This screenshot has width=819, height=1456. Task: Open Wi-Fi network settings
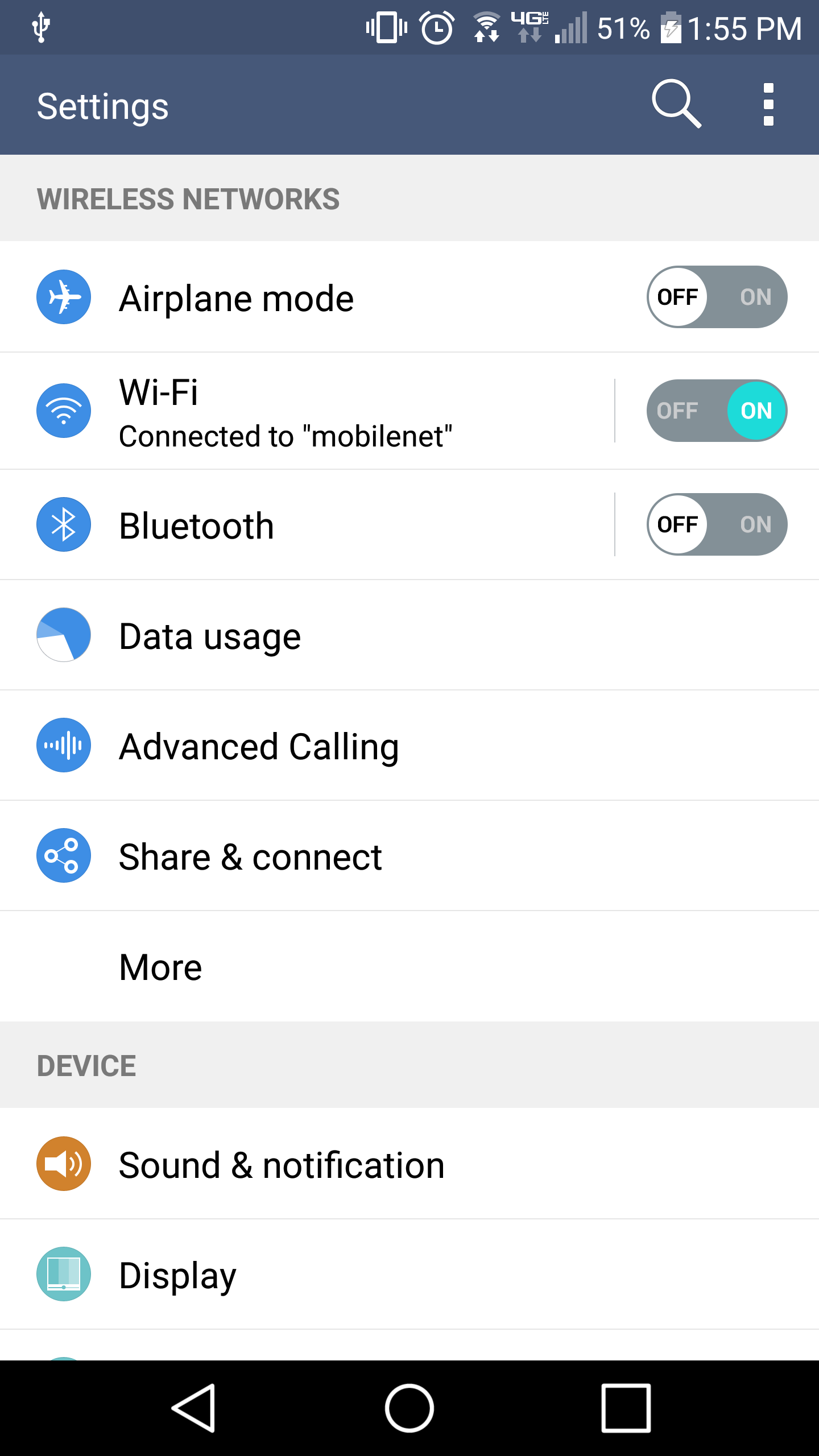click(307, 411)
